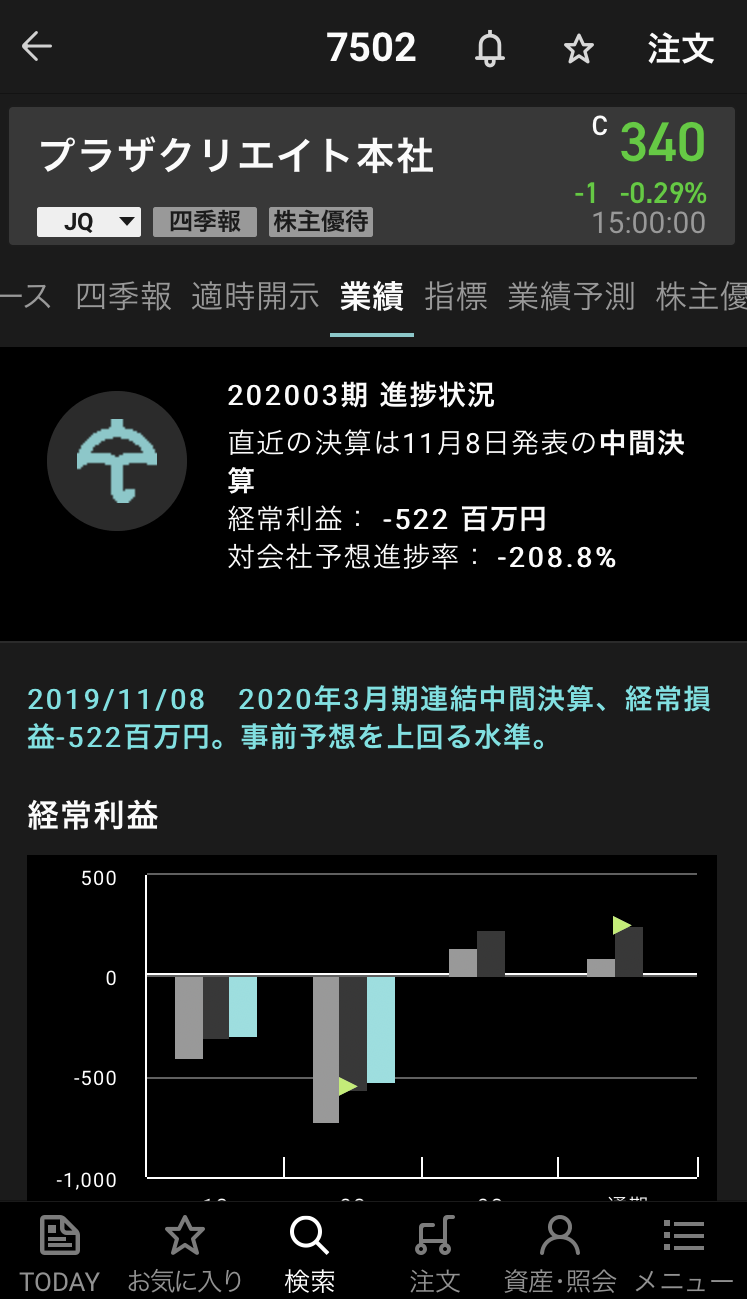Go back using the arrow
Viewport: 747px width, 1299px height.
click(x=37, y=47)
